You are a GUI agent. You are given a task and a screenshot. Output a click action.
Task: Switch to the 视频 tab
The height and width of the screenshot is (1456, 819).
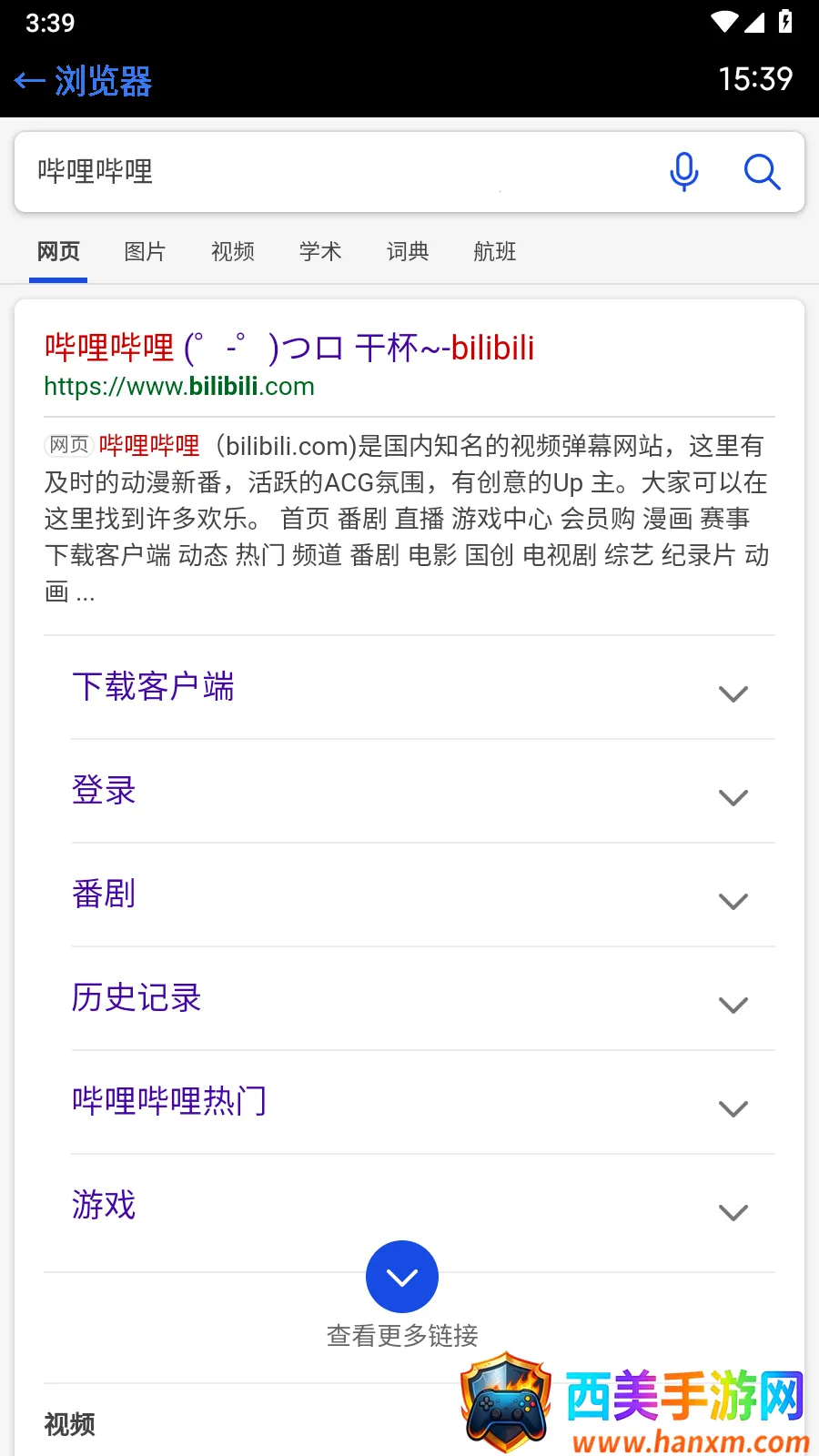click(233, 251)
